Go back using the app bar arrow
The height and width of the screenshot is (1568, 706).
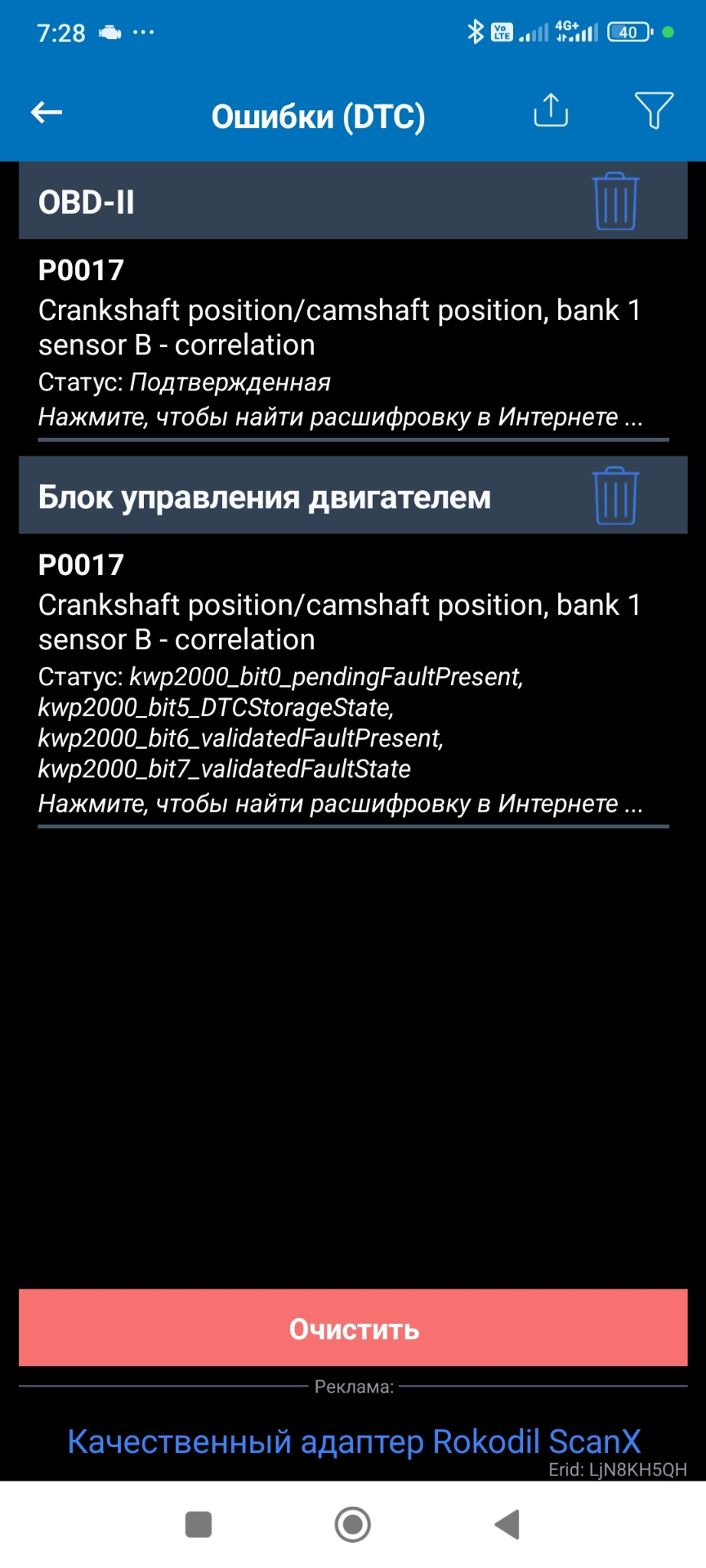(47, 113)
